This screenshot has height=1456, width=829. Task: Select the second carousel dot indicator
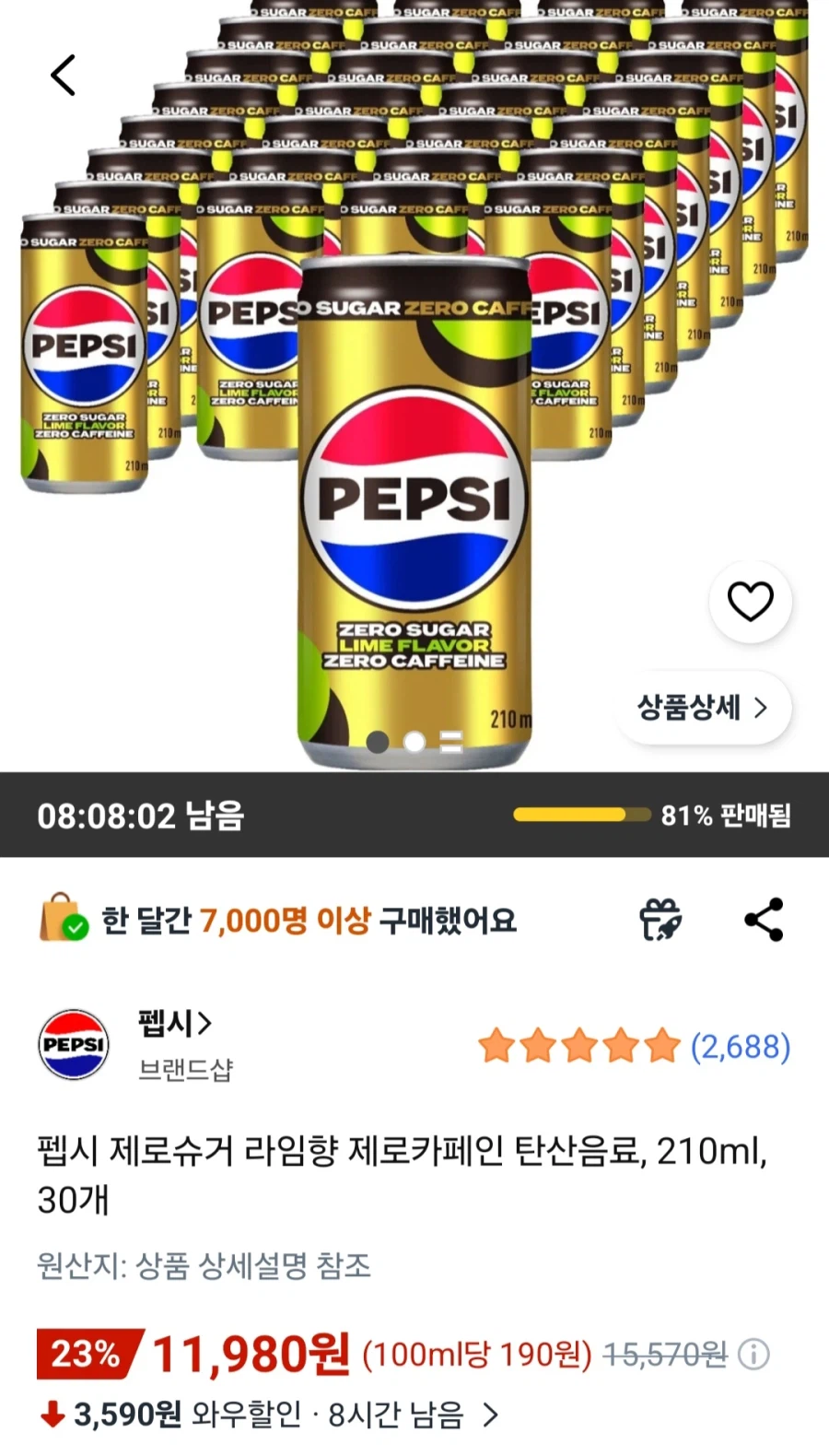coord(414,743)
